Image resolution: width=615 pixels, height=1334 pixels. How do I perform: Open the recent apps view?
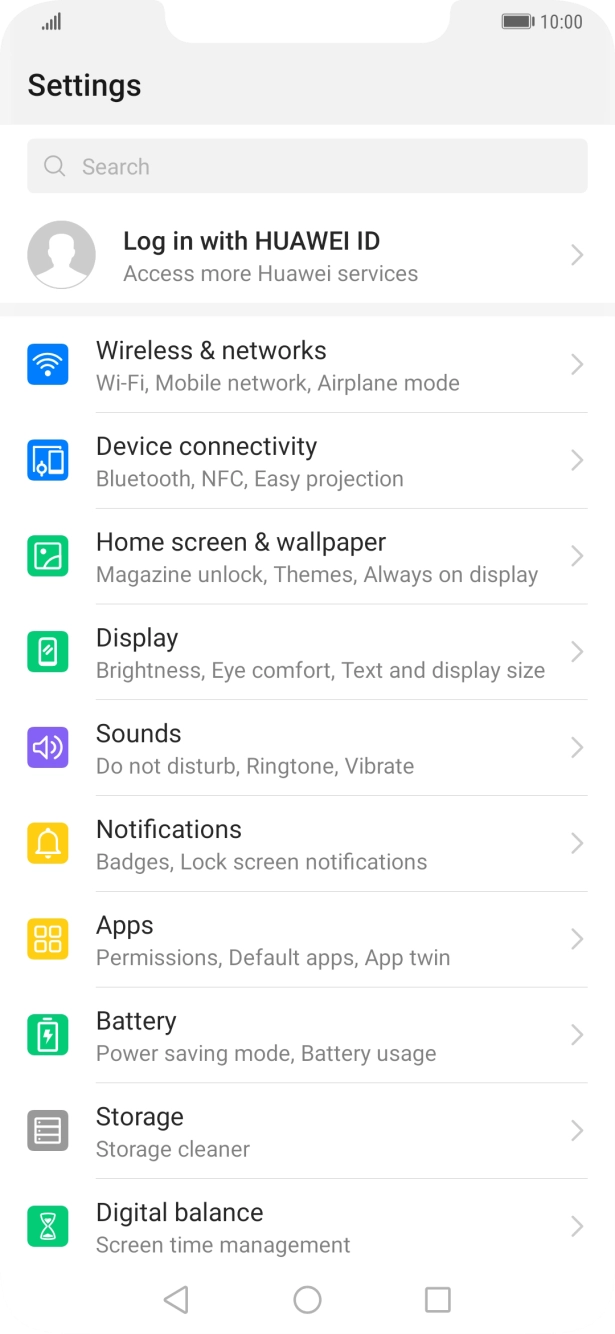[438, 1299]
